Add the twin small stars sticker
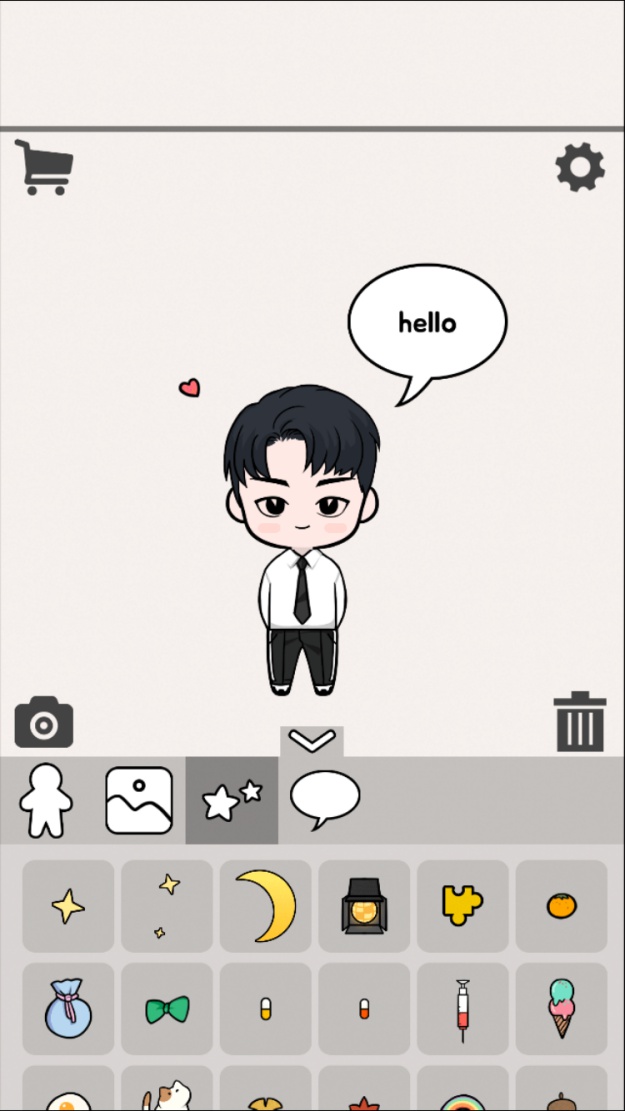625x1111 pixels. click(x=167, y=906)
